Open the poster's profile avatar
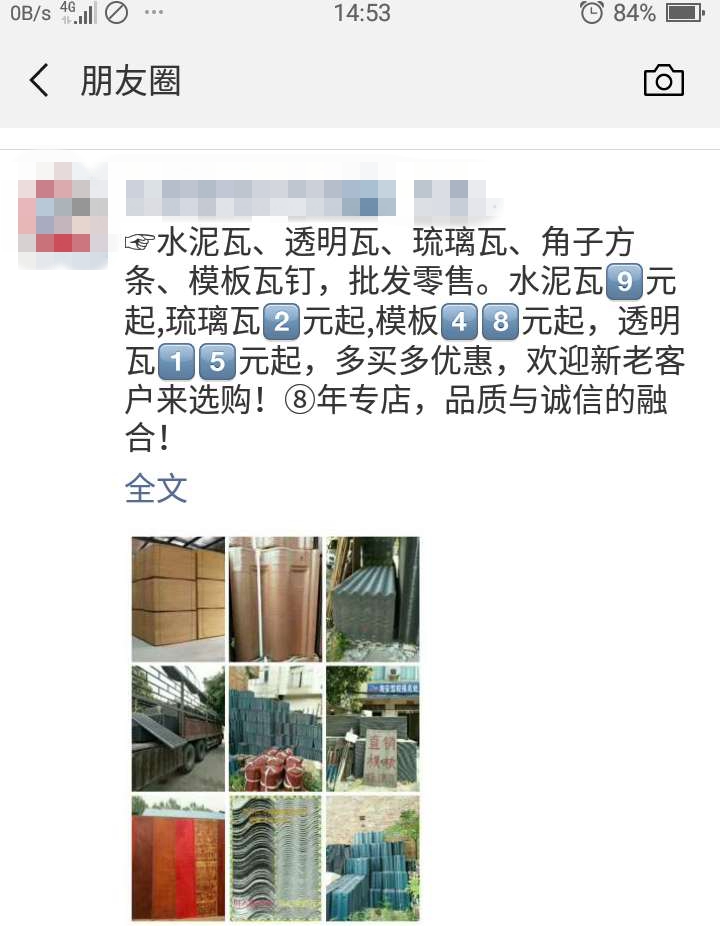The width and height of the screenshot is (720, 926). click(x=63, y=214)
